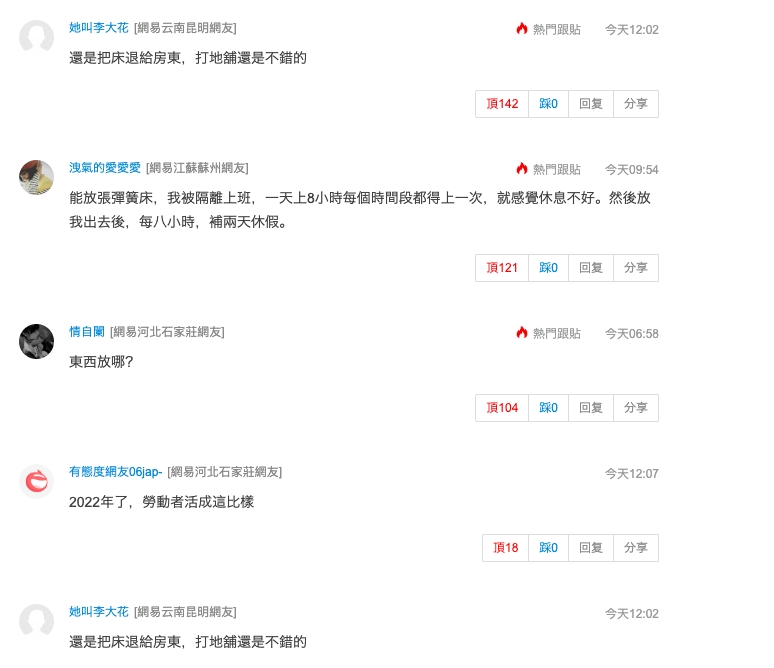Upvote 情自闌's comment with 頂104
Image resolution: width=774 pixels, height=668 pixels.
pyautogui.click(x=502, y=408)
